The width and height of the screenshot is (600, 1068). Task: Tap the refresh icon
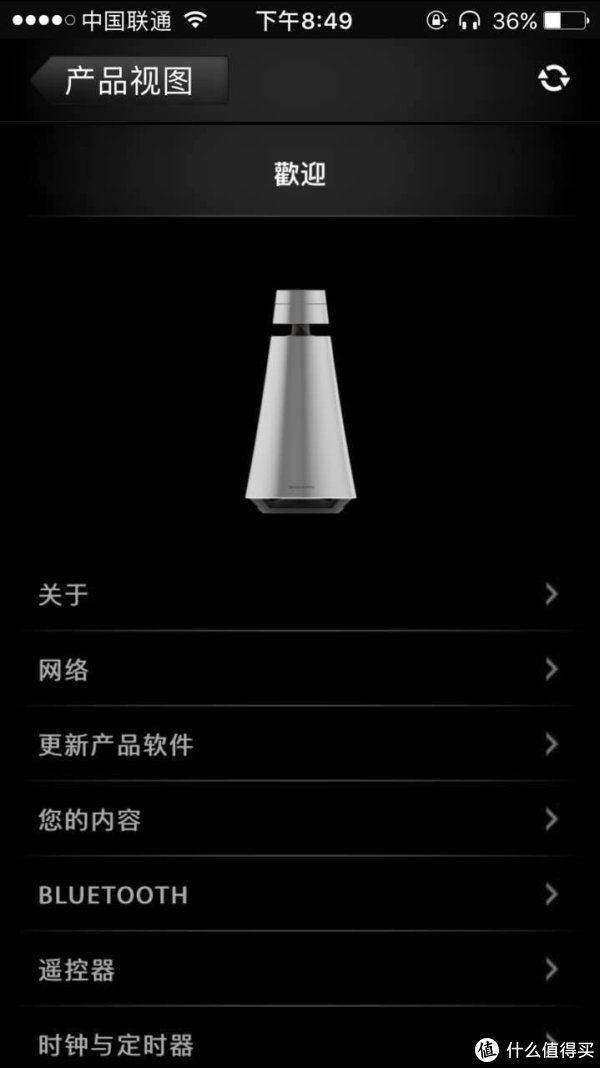[x=553, y=79]
